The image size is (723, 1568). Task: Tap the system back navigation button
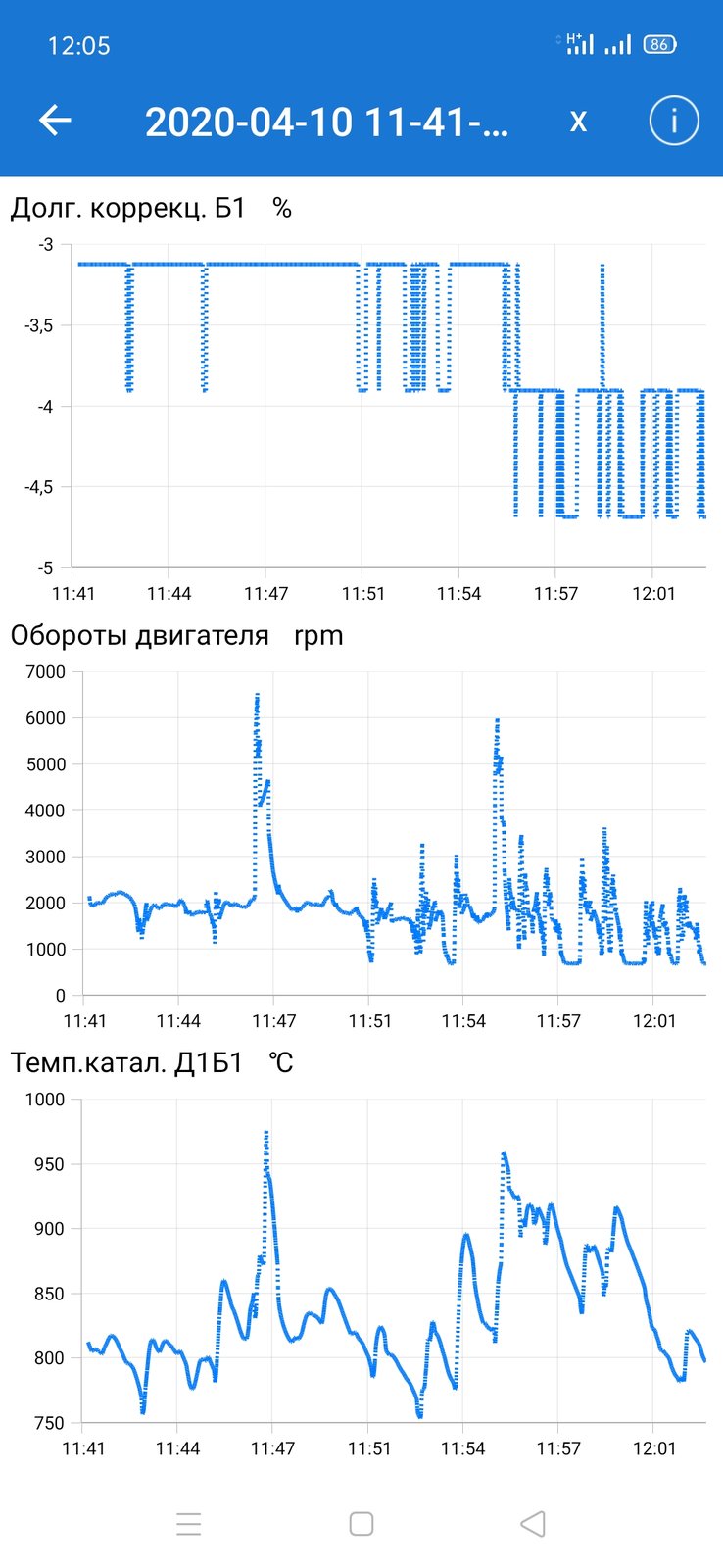click(x=532, y=1523)
